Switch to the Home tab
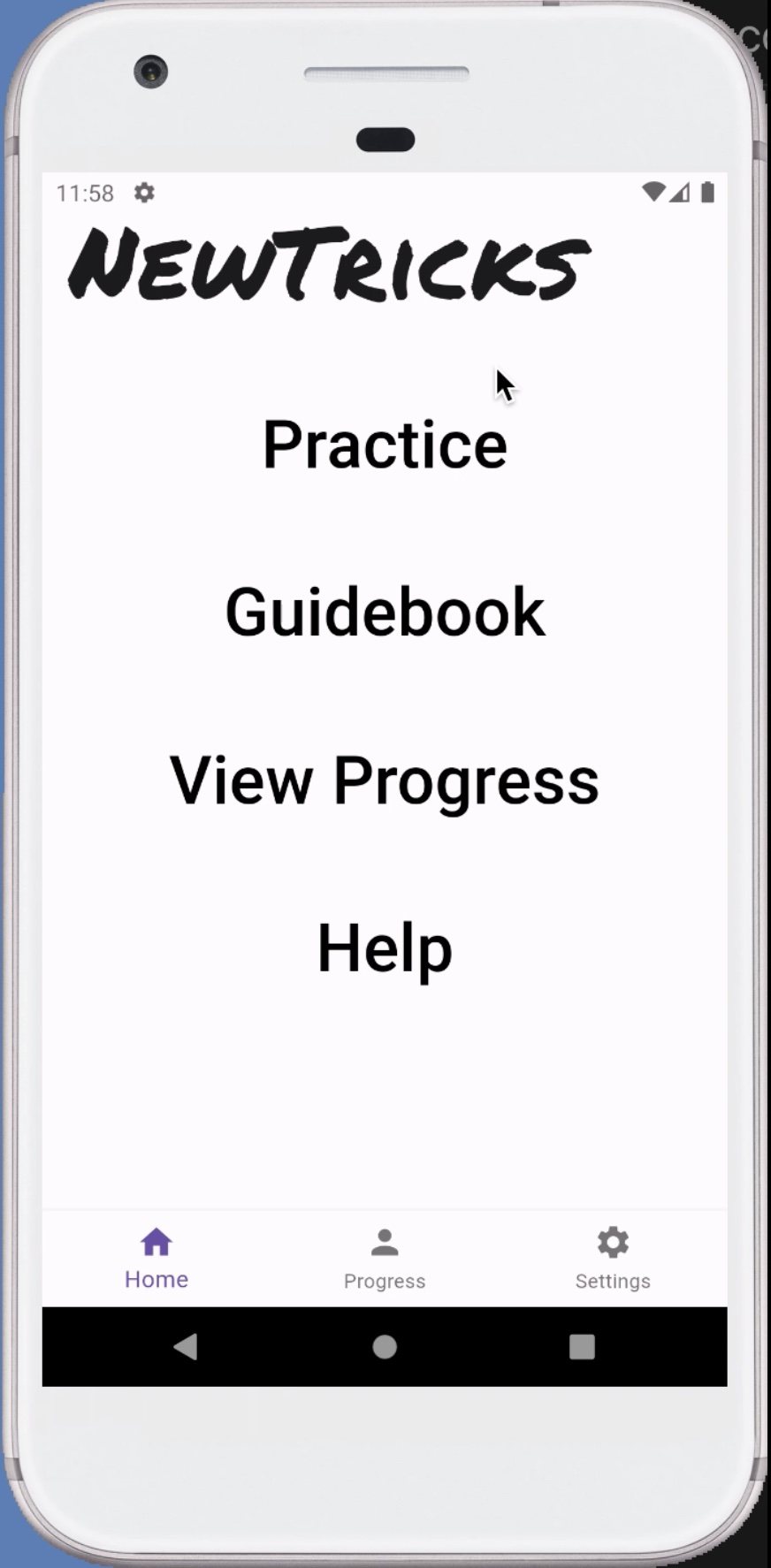Viewport: 771px width, 1568px height. point(156,1259)
